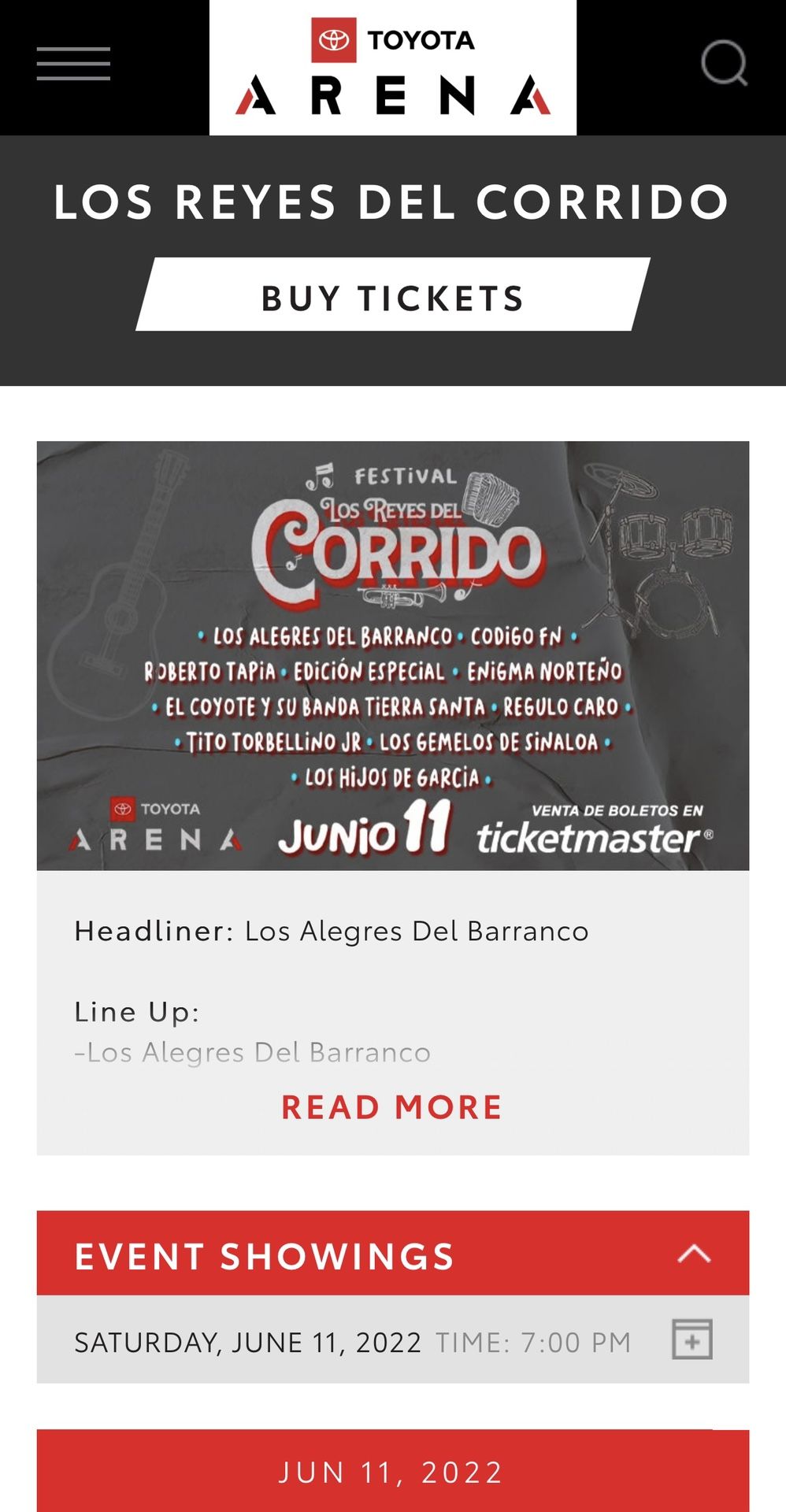Open the search magnifier icon
Screen dimensions: 786x1512
point(724,63)
